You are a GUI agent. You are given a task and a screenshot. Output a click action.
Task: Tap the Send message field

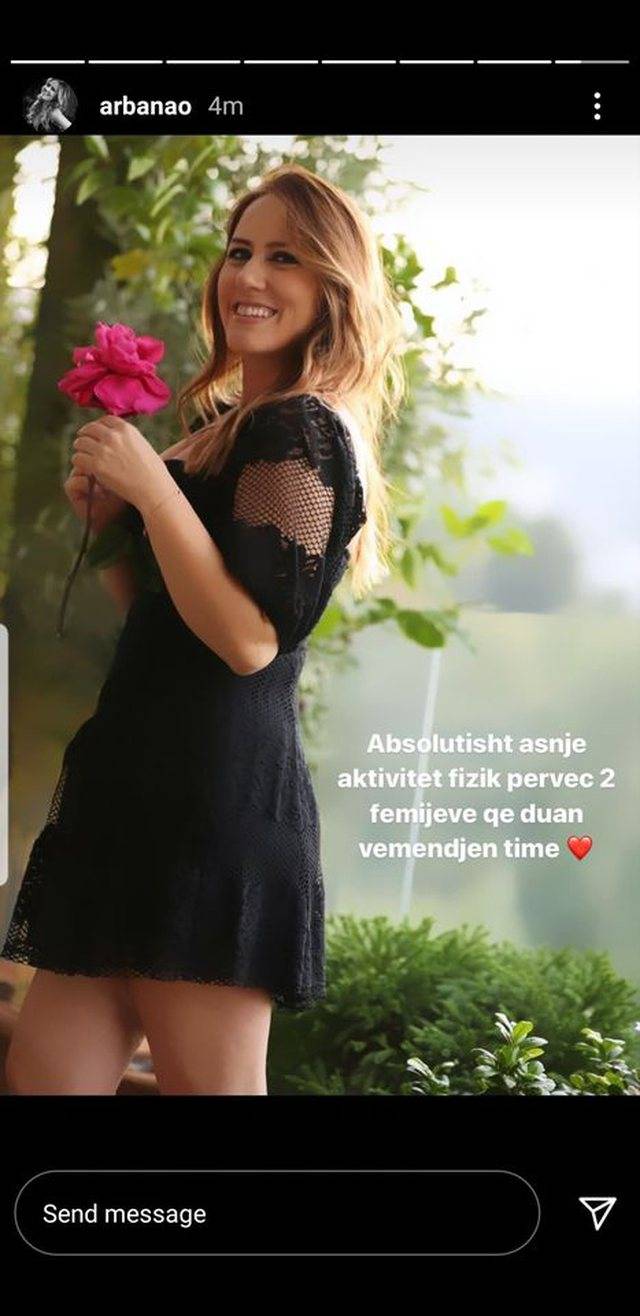point(277,1213)
